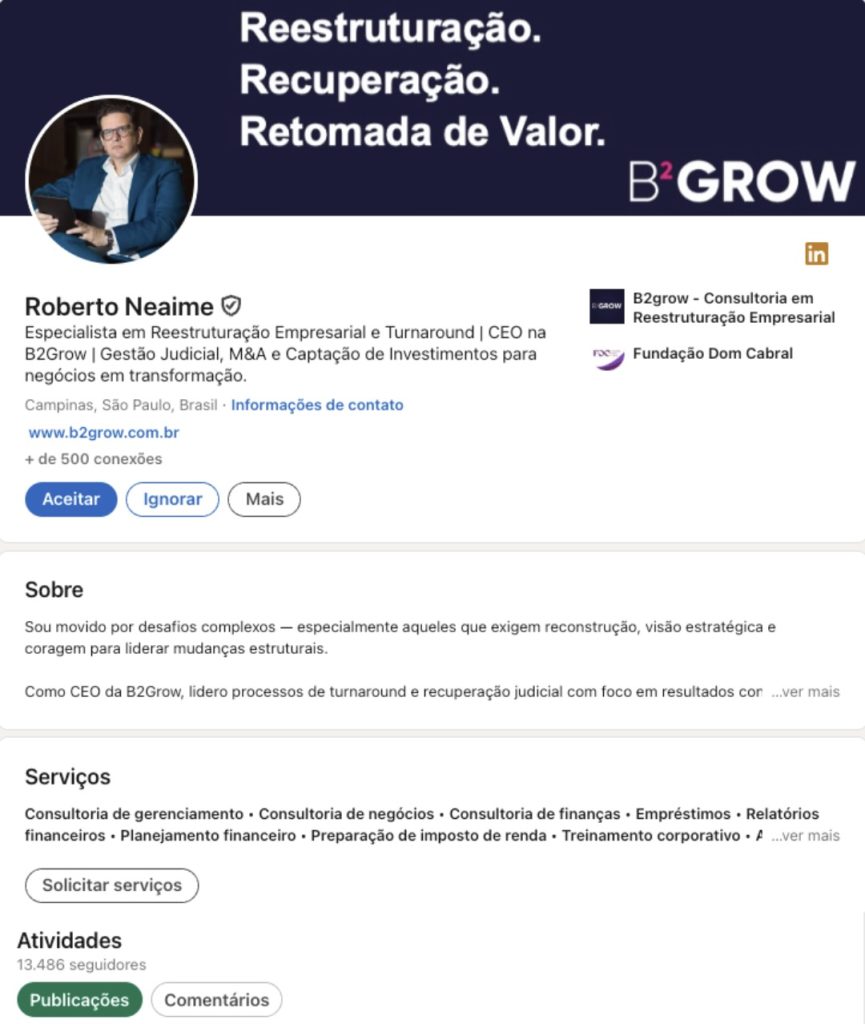Accept Roberto Neaime's connection request
The height and width of the screenshot is (1024, 865).
(71, 499)
